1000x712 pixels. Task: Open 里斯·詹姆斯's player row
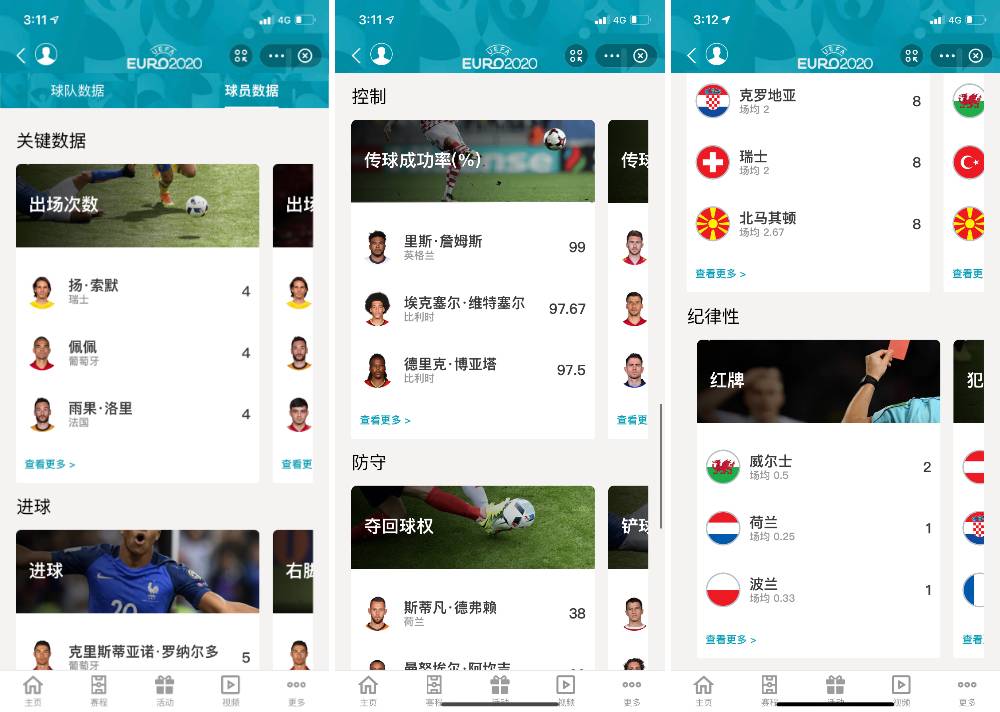[x=472, y=247]
